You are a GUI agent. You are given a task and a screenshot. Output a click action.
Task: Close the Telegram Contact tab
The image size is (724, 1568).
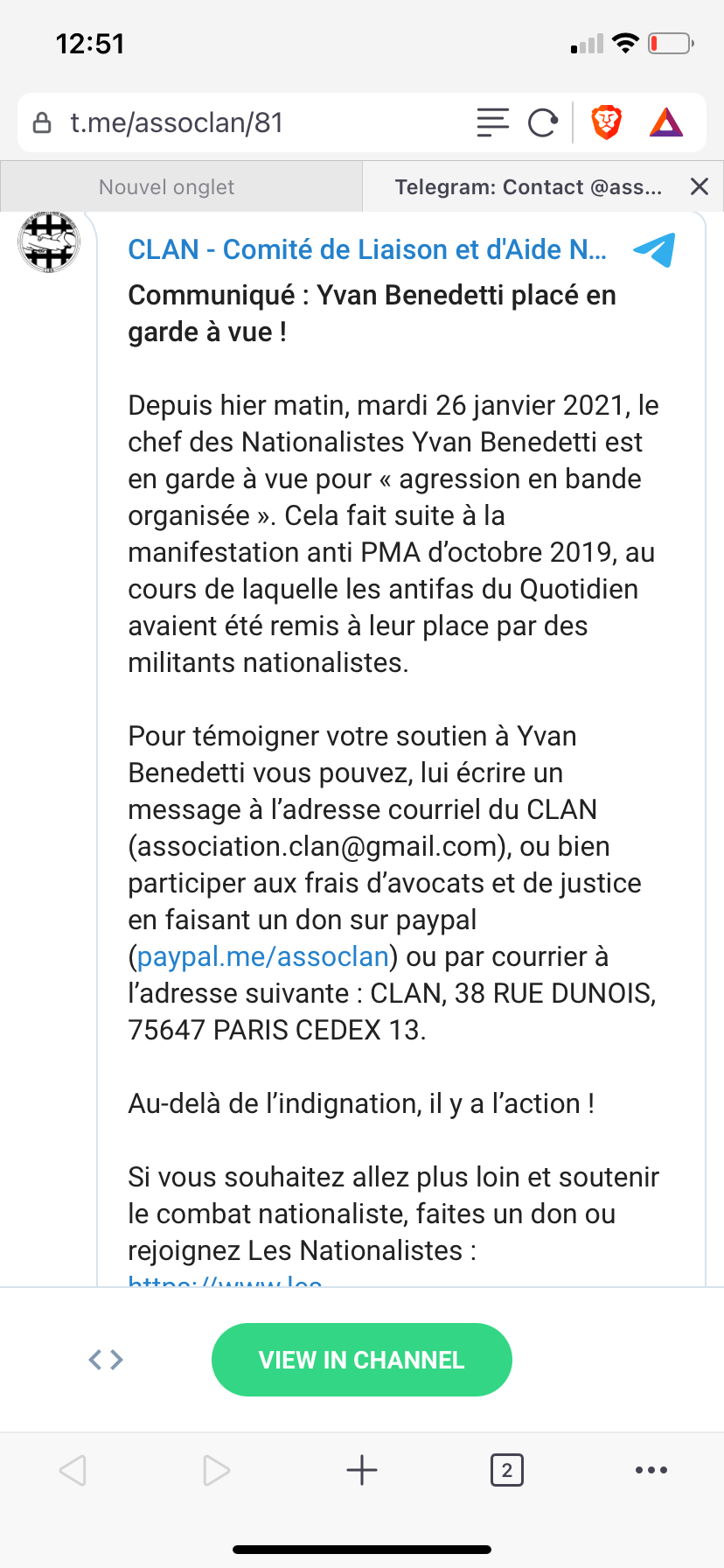tap(699, 186)
